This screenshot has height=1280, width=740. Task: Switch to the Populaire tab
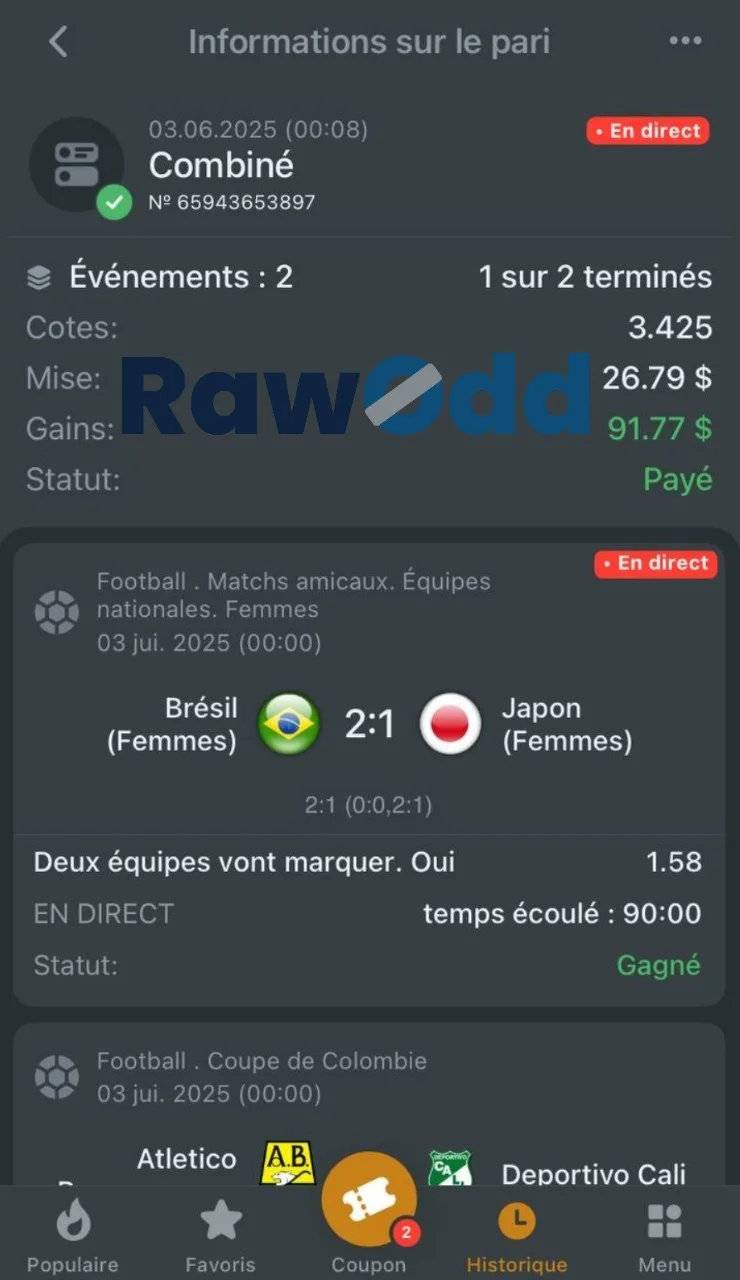(x=72, y=1235)
